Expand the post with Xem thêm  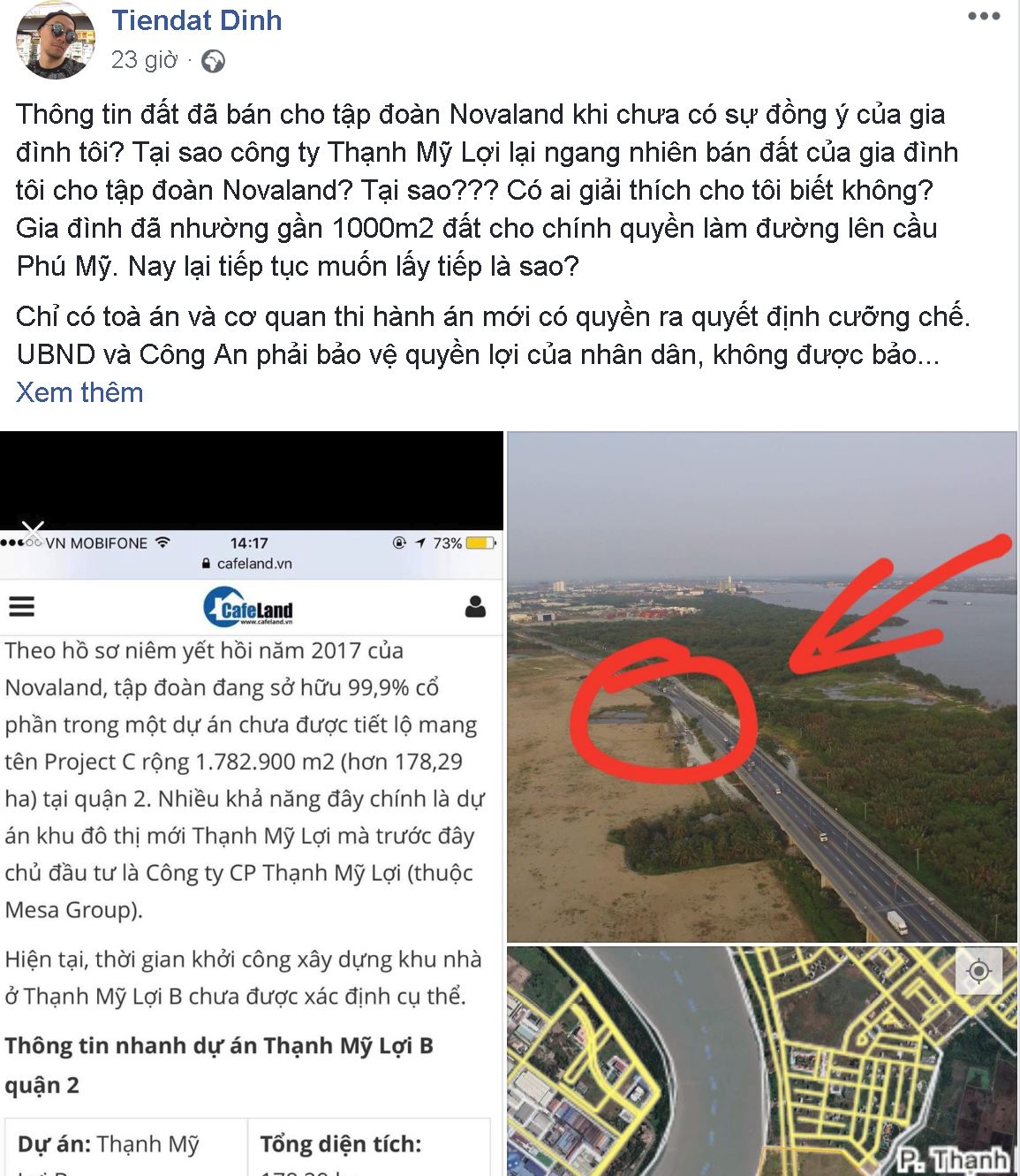(79, 392)
